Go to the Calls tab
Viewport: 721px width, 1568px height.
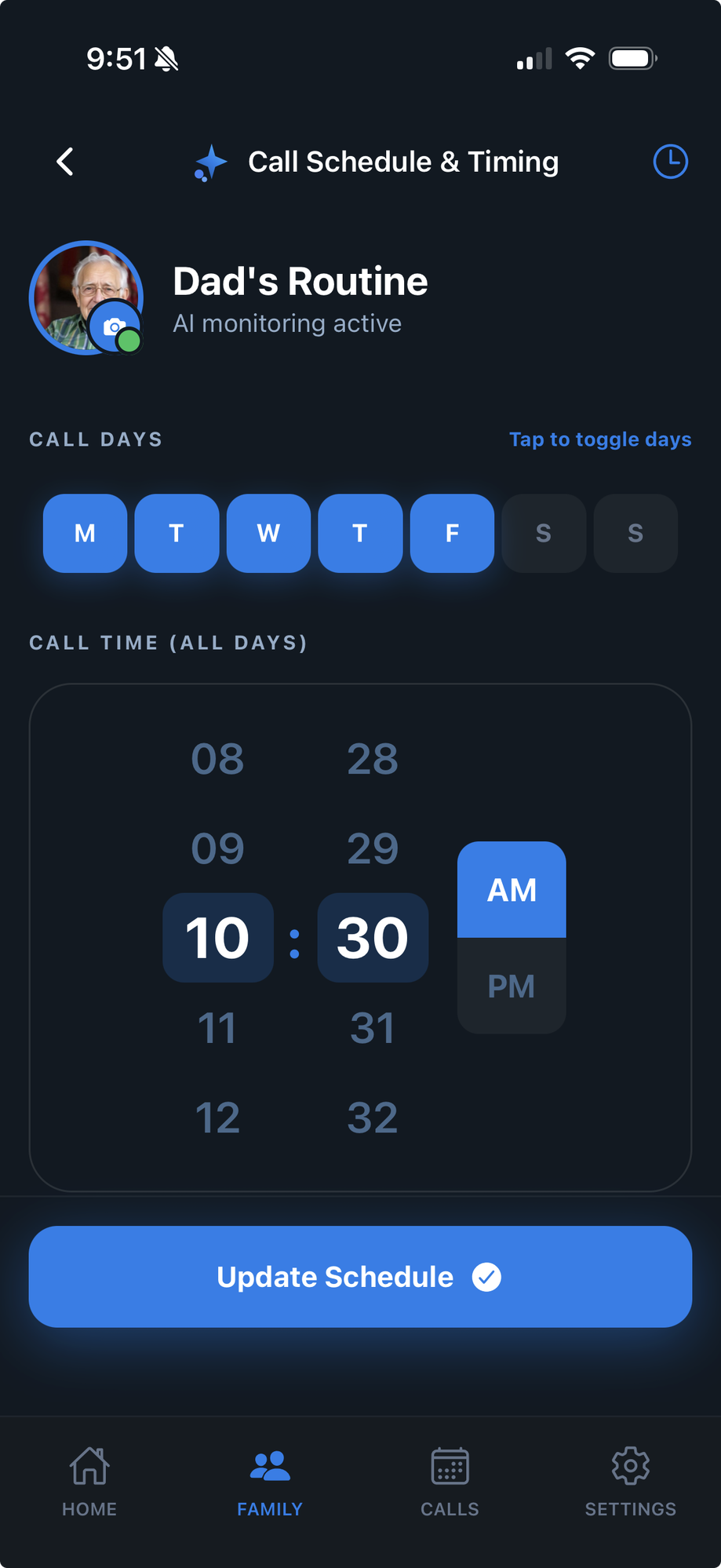click(x=450, y=1479)
